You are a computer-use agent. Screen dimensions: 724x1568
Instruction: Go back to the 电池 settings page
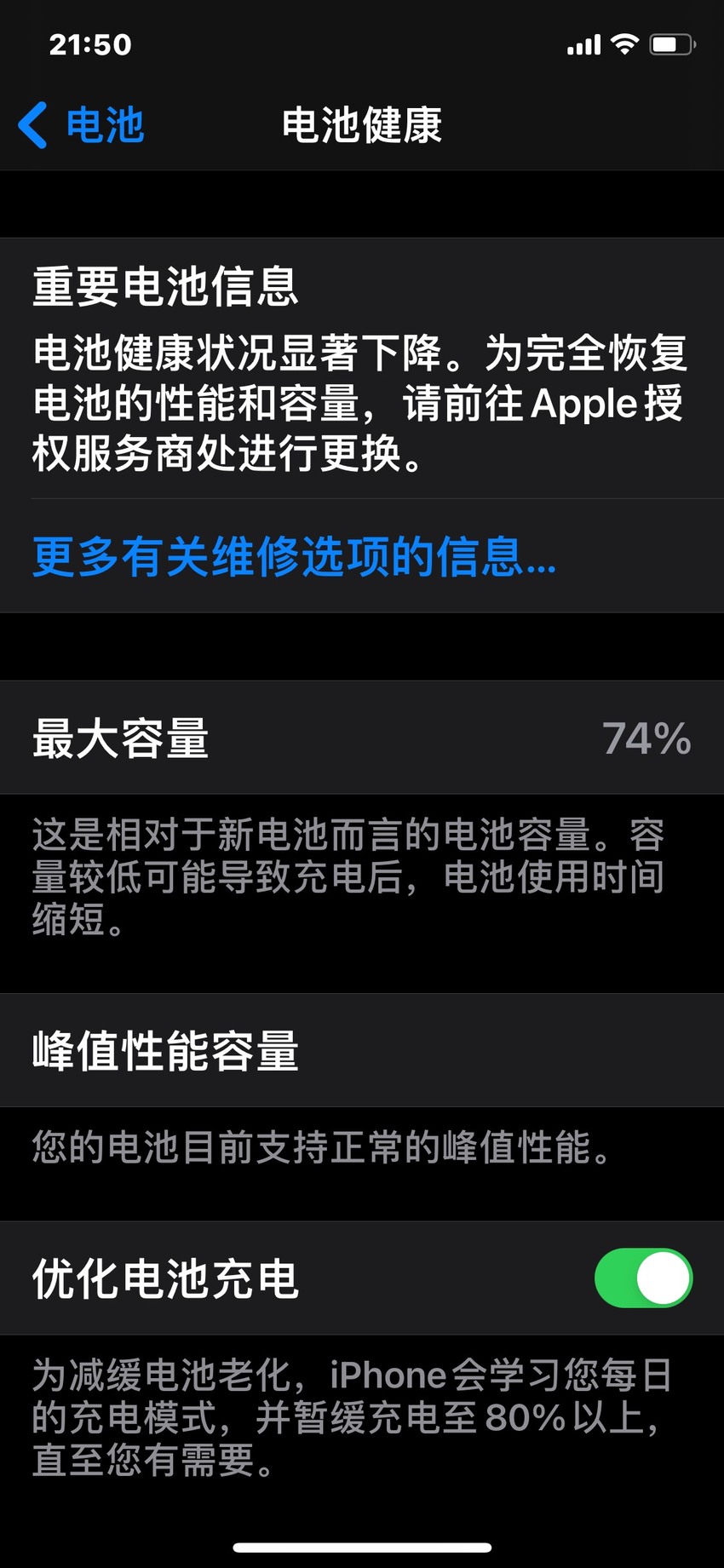pyautogui.click(x=82, y=125)
